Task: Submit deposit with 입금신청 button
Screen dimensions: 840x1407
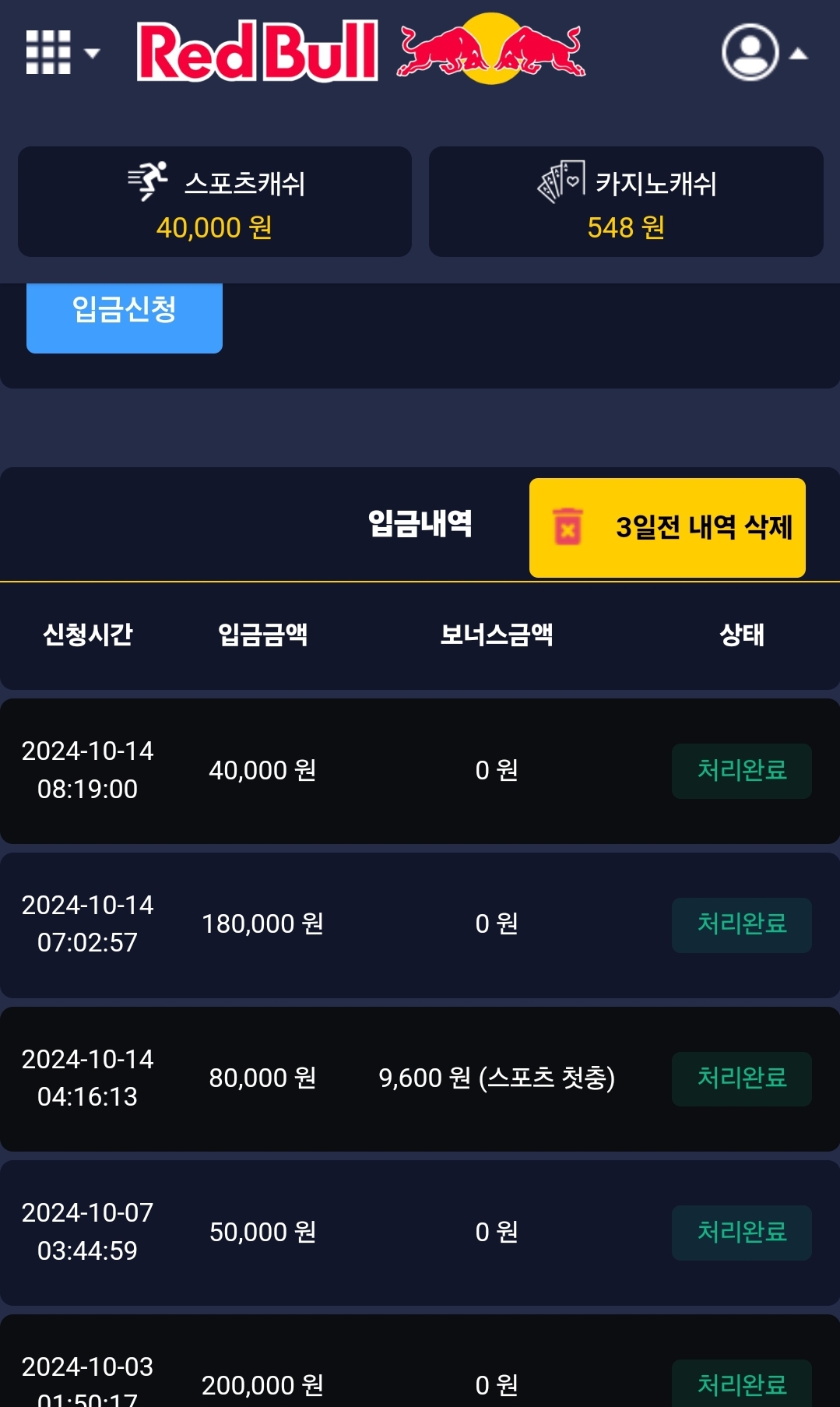Action: pyautogui.click(x=125, y=315)
